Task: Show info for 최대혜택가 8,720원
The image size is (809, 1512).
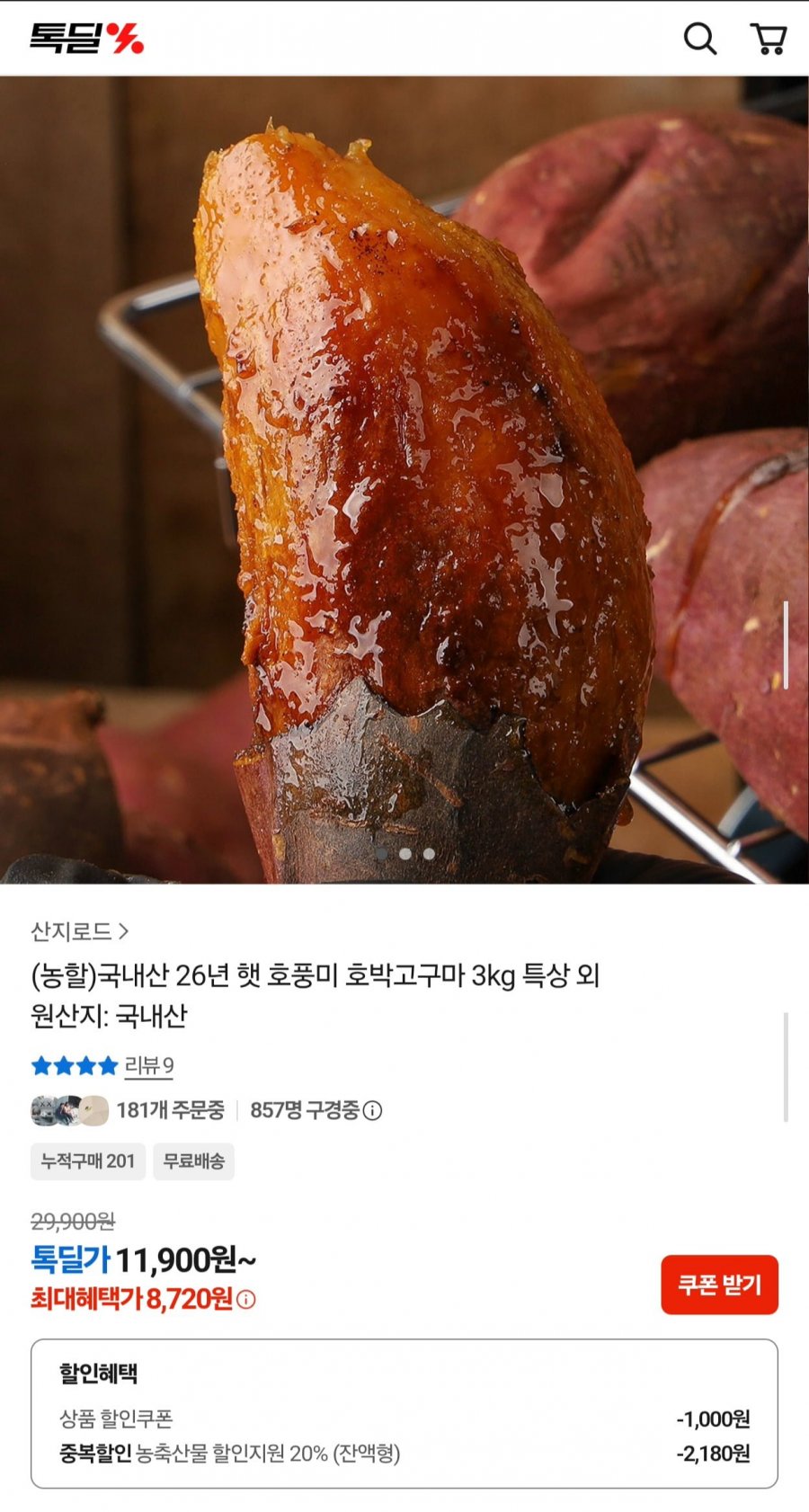Action: click(x=245, y=1300)
